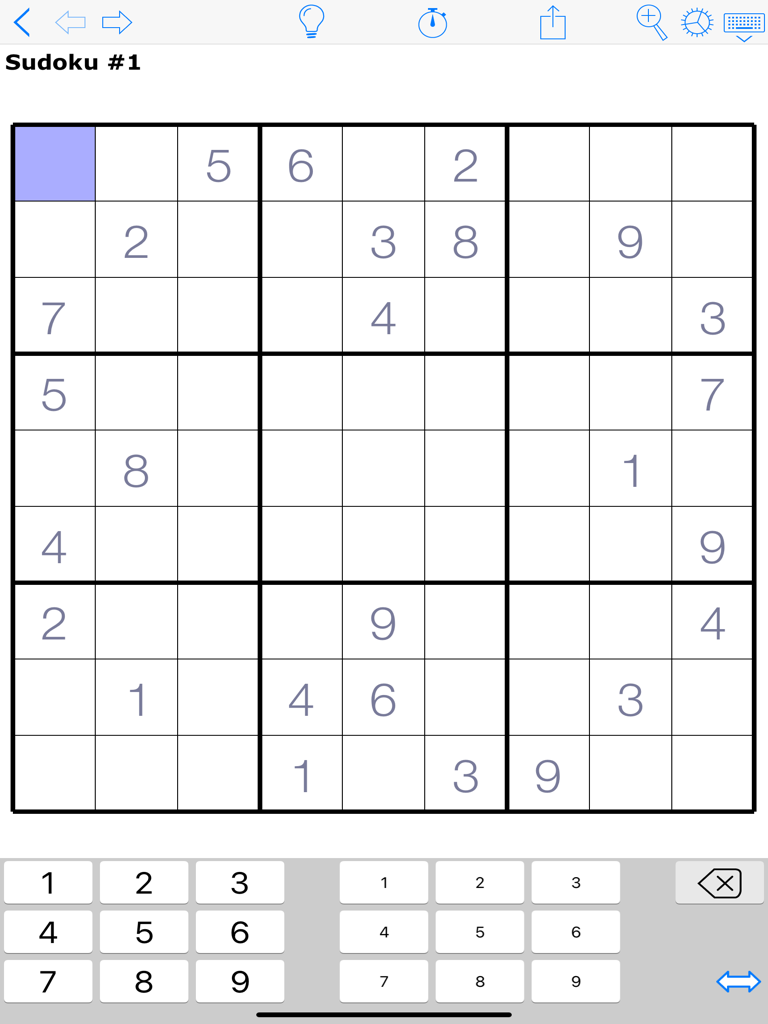768x1024 pixels.
Task: Redo the last move with right arrow
Action: (117, 22)
